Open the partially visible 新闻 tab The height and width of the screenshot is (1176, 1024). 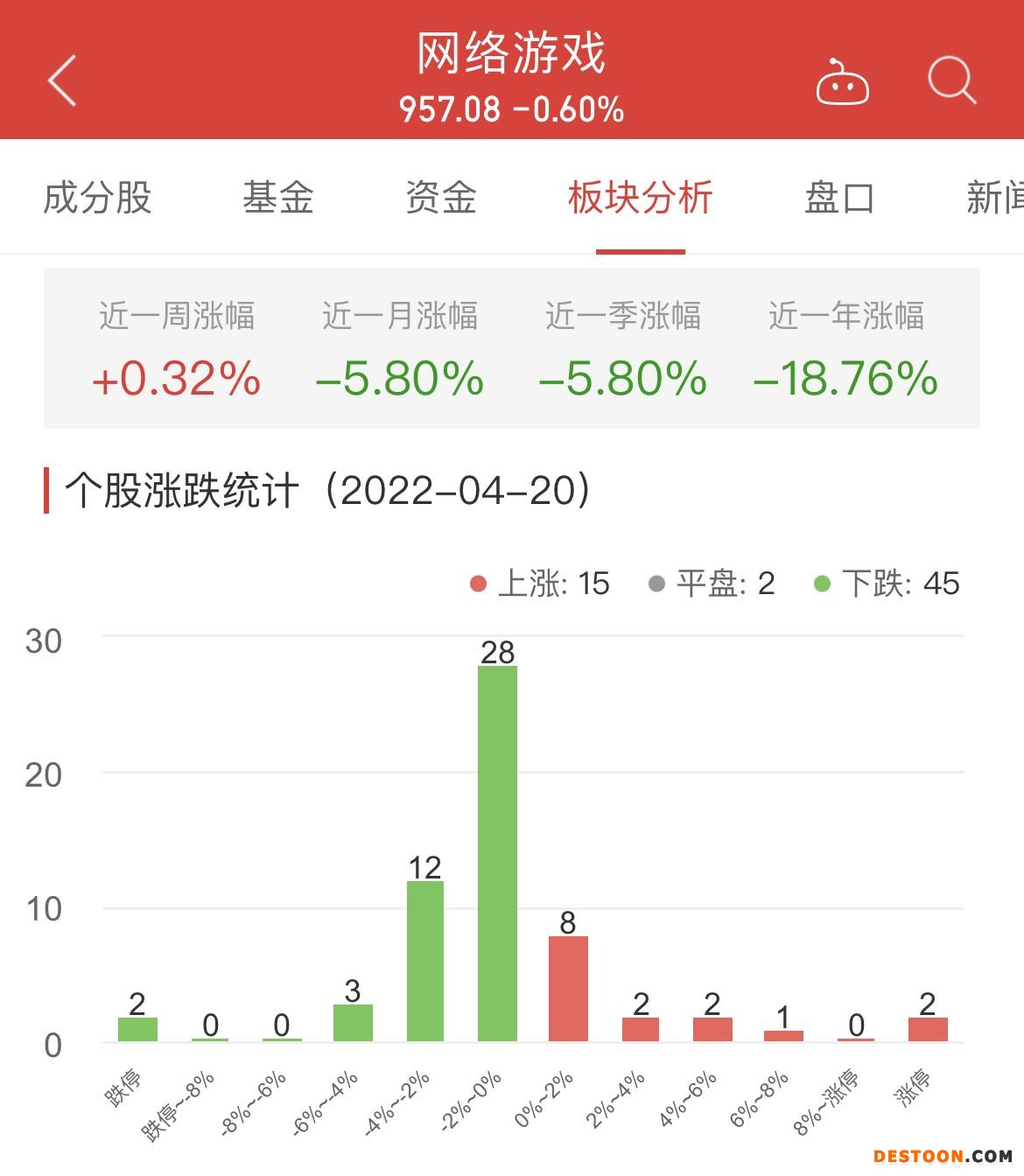(x=995, y=198)
